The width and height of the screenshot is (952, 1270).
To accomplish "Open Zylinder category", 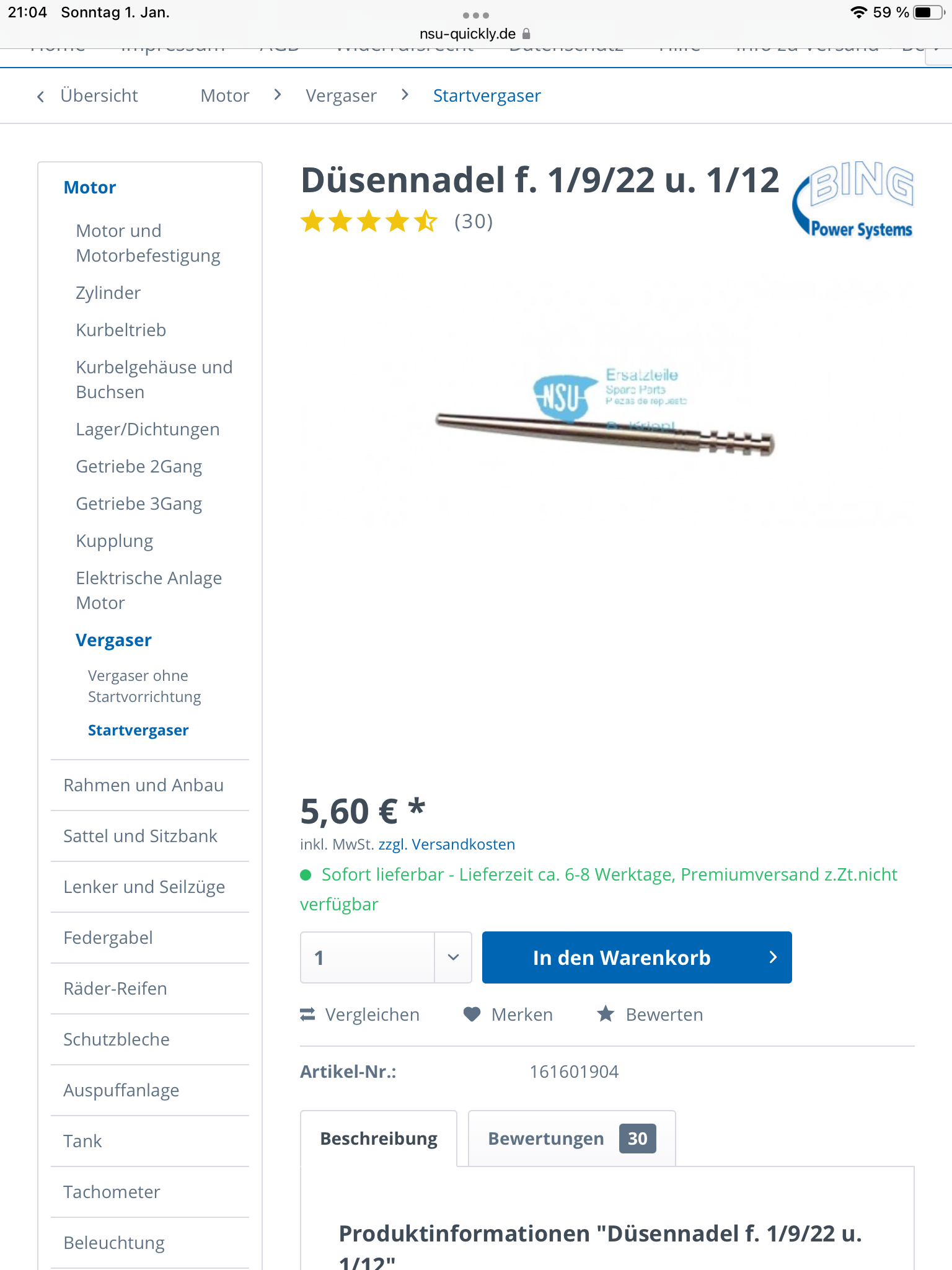I will (x=108, y=293).
